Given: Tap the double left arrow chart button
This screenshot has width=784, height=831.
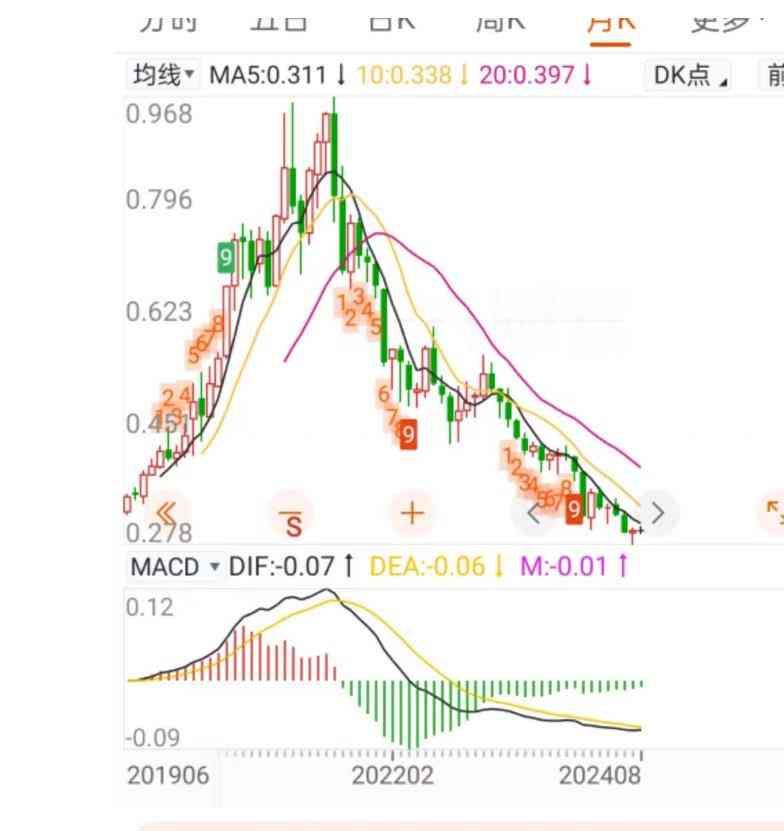Looking at the screenshot, I should [x=168, y=513].
